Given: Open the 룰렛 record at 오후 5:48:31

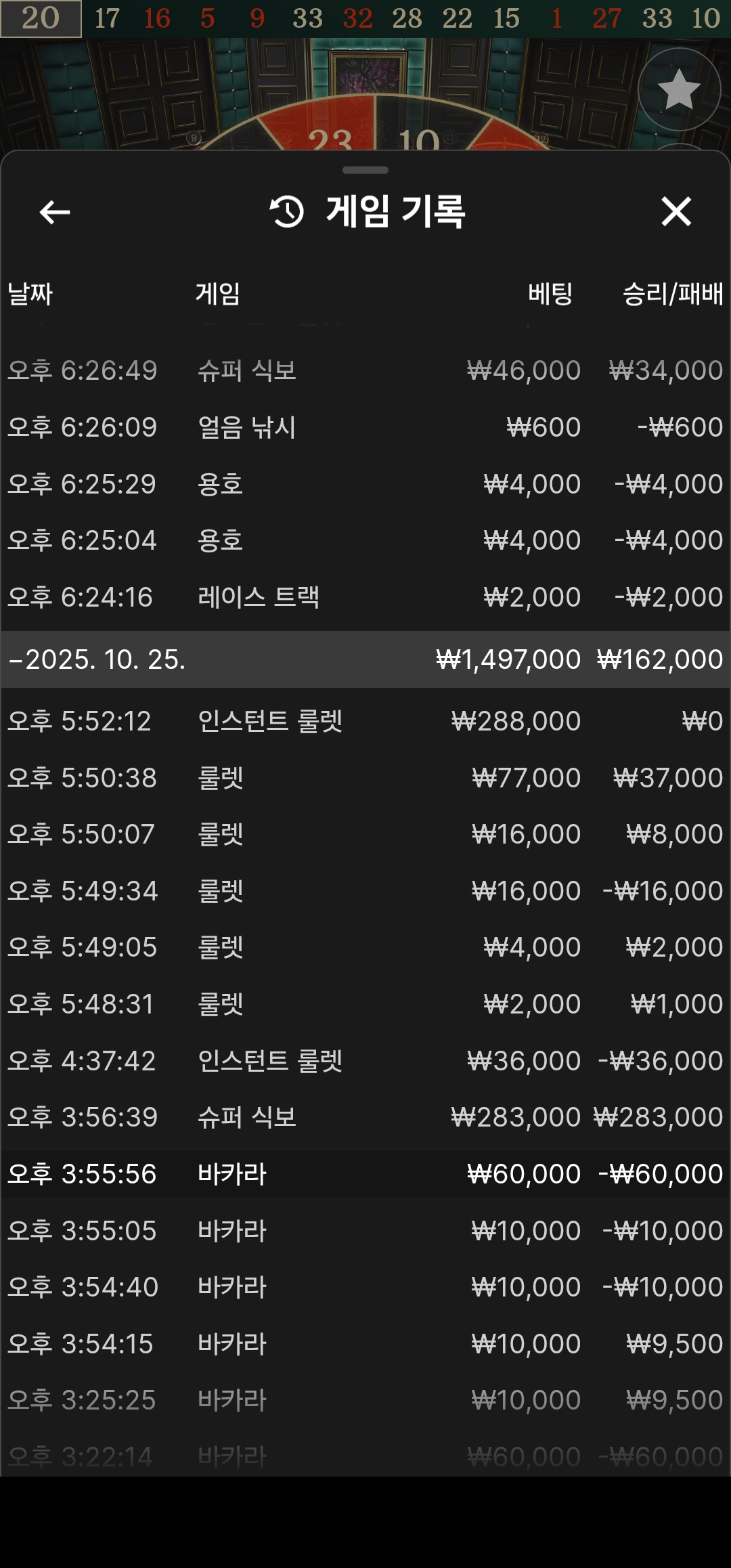Looking at the screenshot, I should 365,1004.
